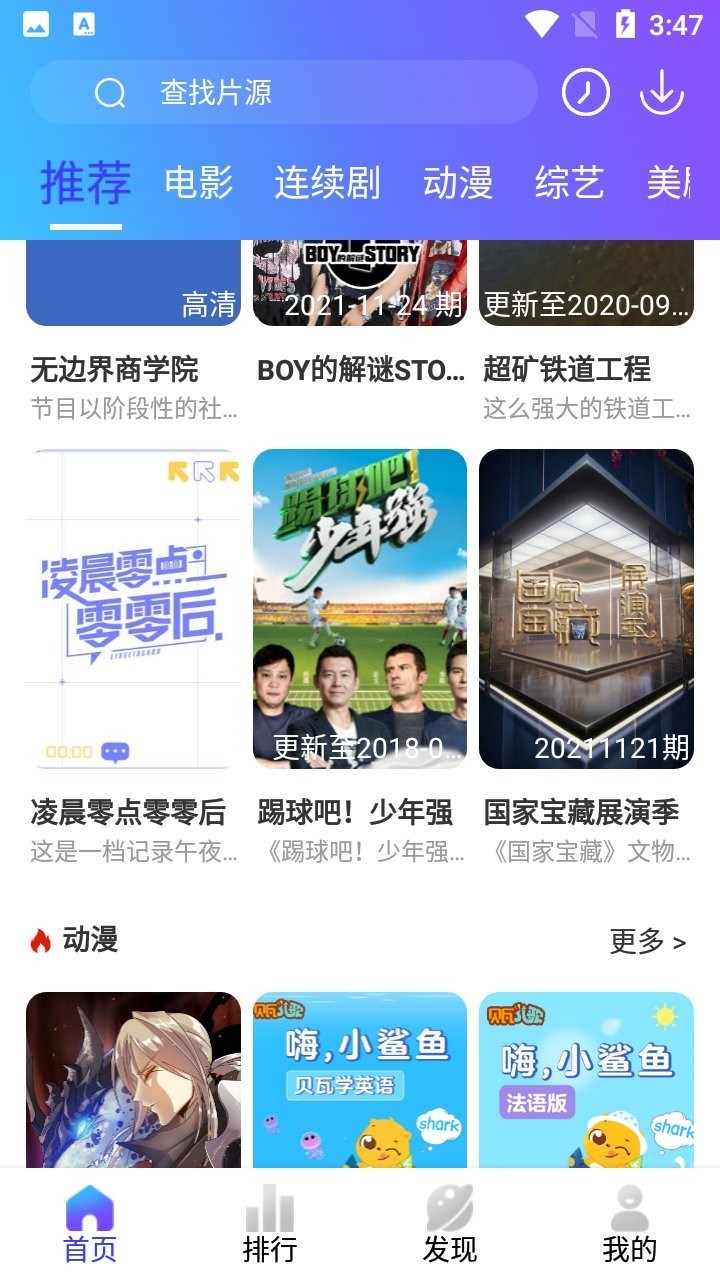Select the 综艺 tab

pos(568,183)
